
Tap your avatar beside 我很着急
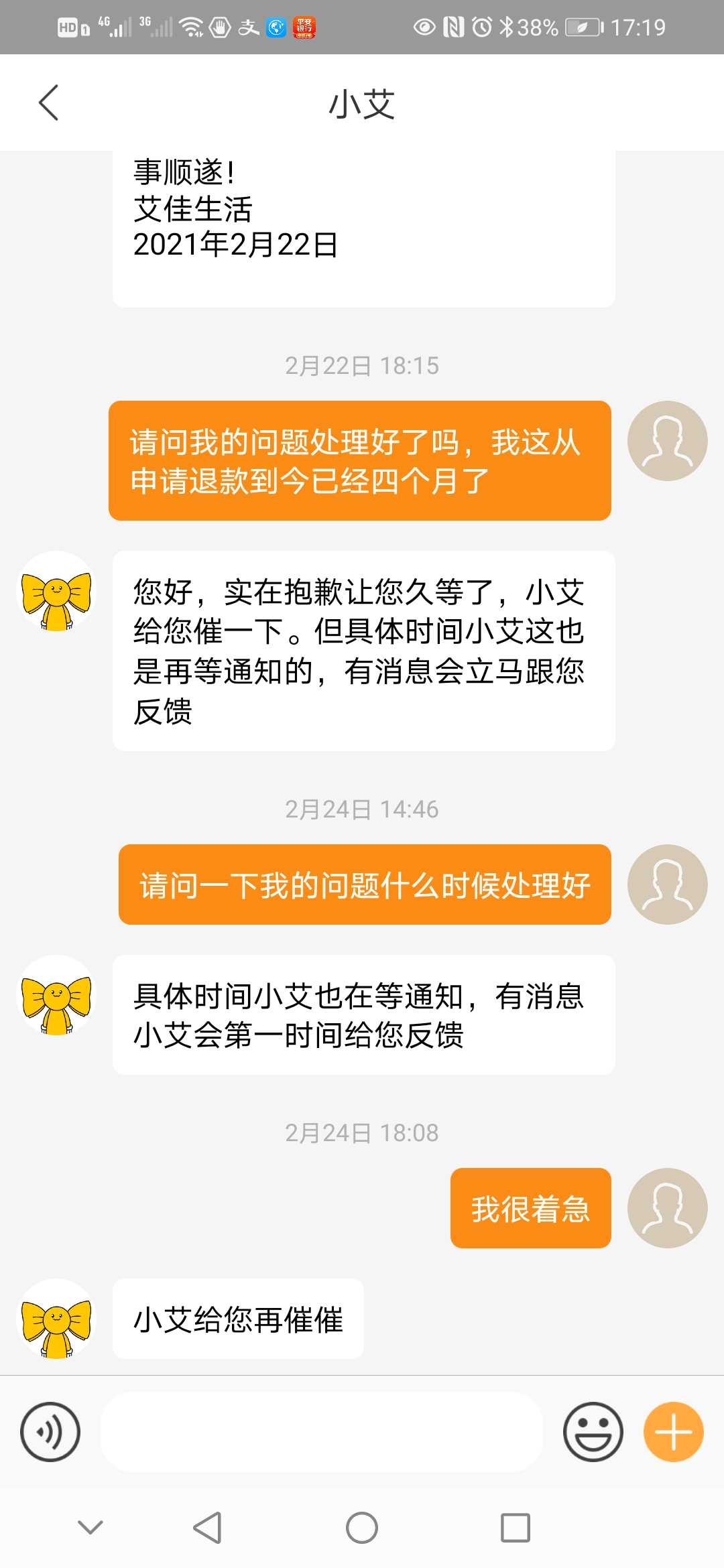(x=667, y=1208)
